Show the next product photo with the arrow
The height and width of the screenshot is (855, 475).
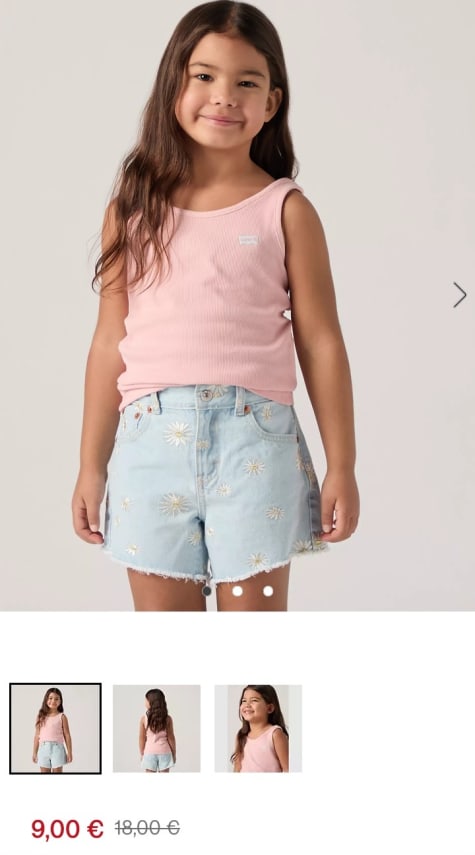click(460, 295)
